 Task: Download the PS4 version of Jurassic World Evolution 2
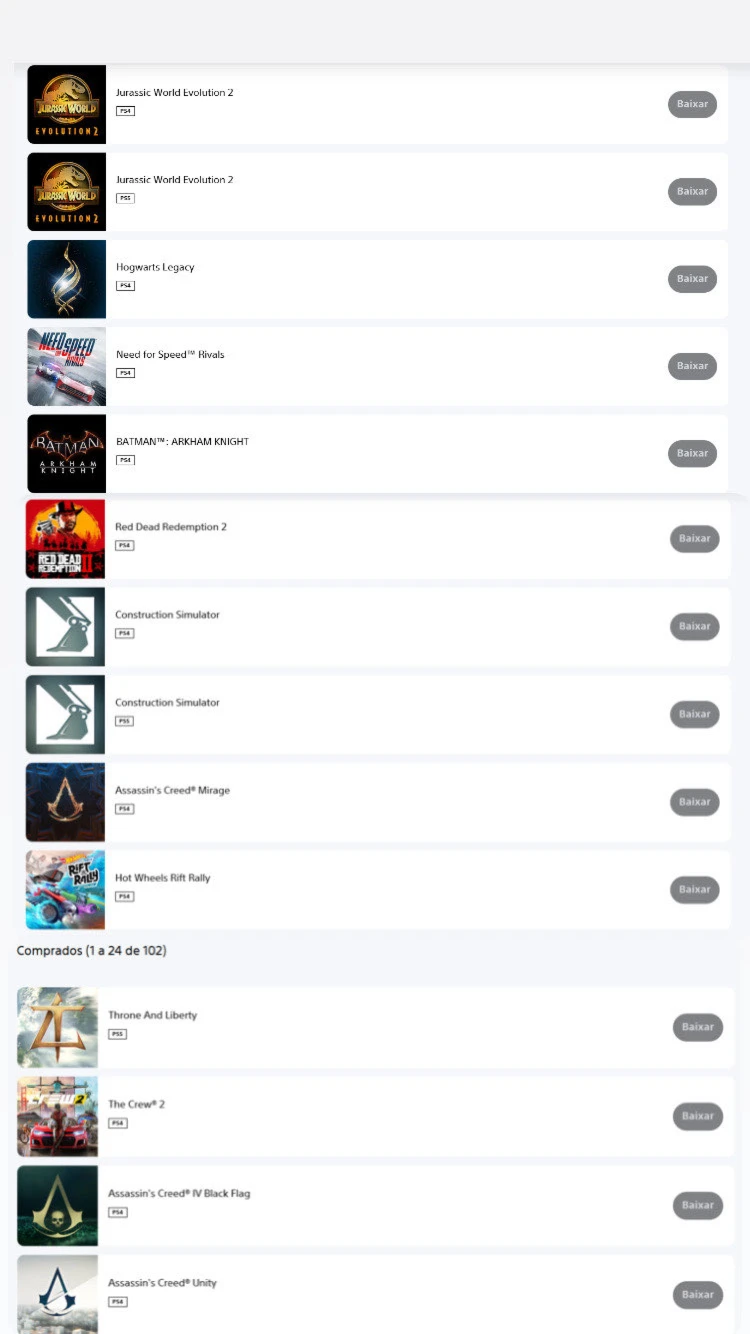pos(692,104)
